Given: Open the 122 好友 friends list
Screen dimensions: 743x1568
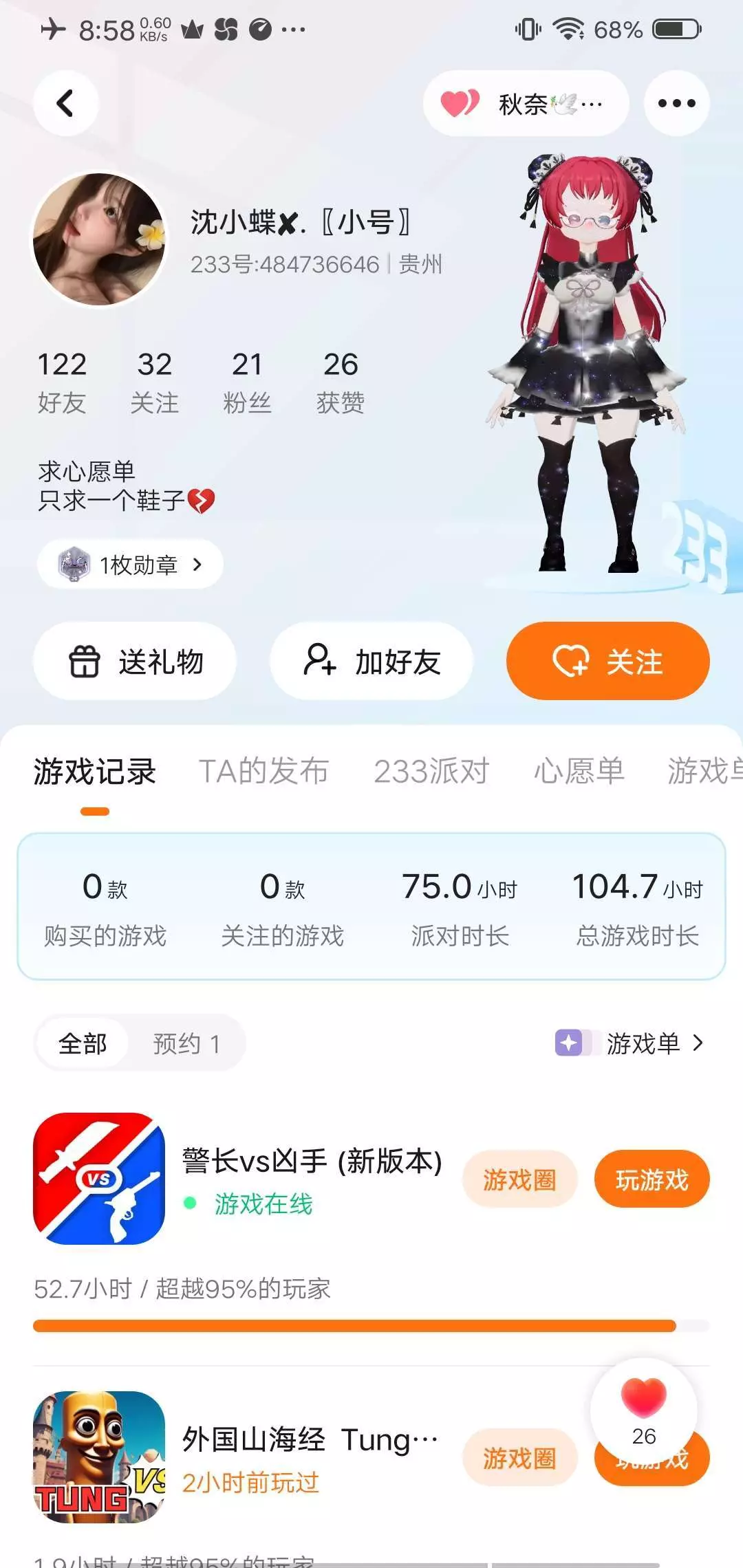Looking at the screenshot, I should (62, 382).
